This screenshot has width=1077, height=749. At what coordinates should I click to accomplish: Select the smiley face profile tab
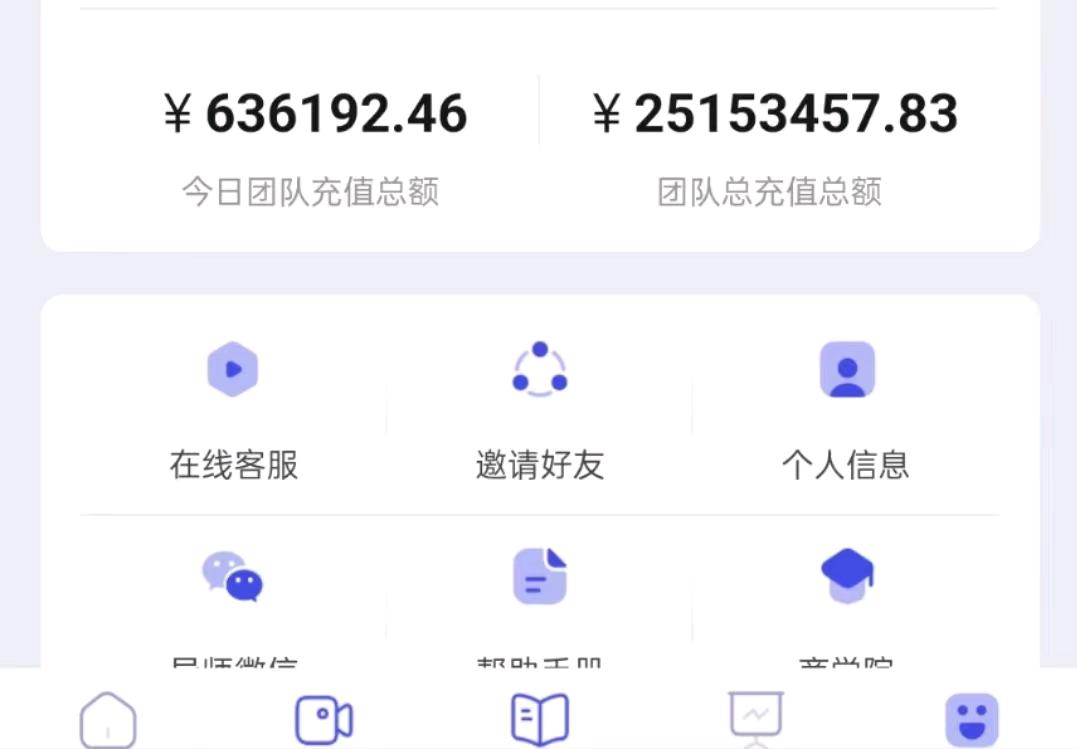(x=971, y=719)
